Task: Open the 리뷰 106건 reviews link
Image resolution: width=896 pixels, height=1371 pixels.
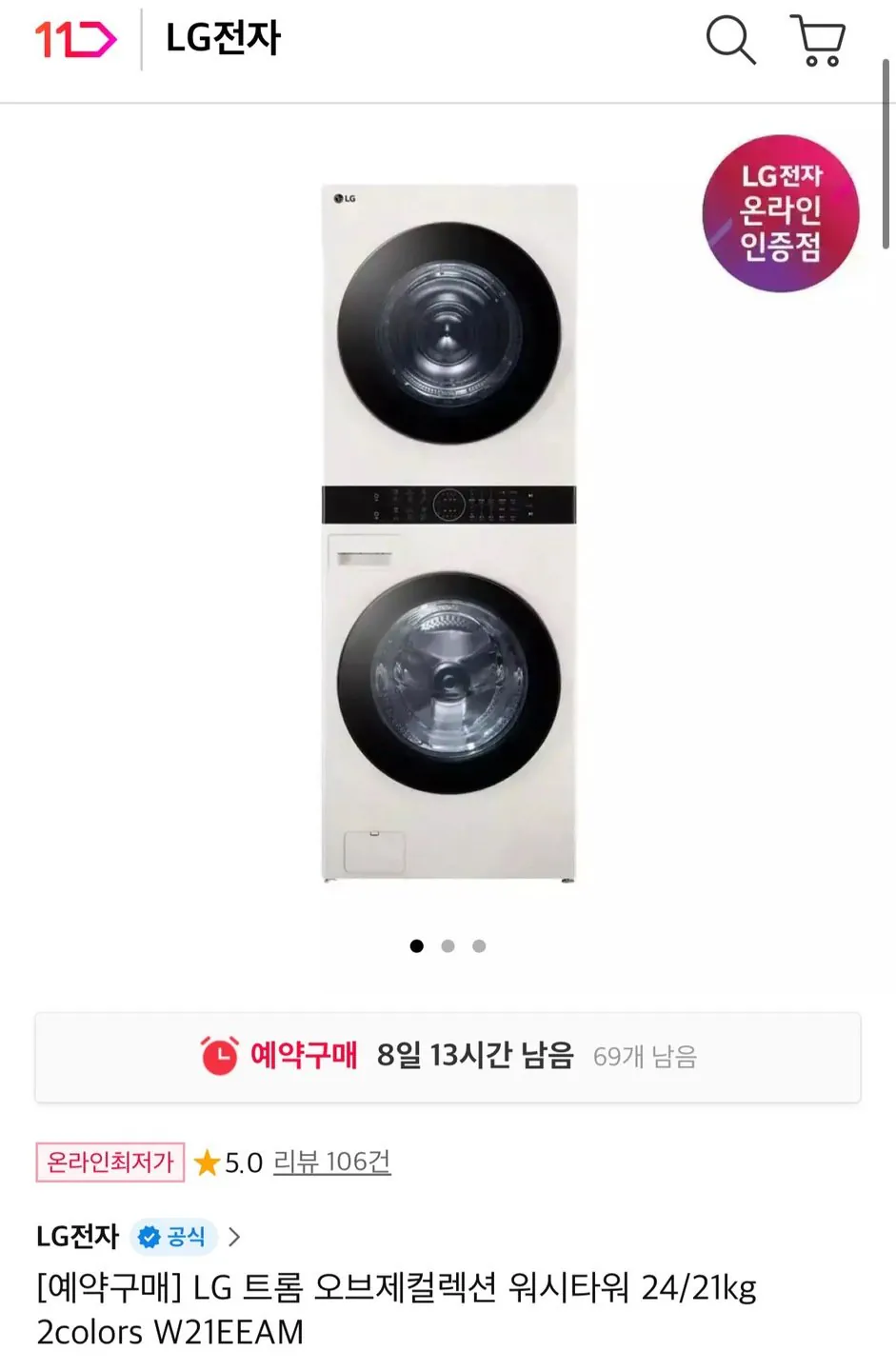Action: (x=332, y=1162)
